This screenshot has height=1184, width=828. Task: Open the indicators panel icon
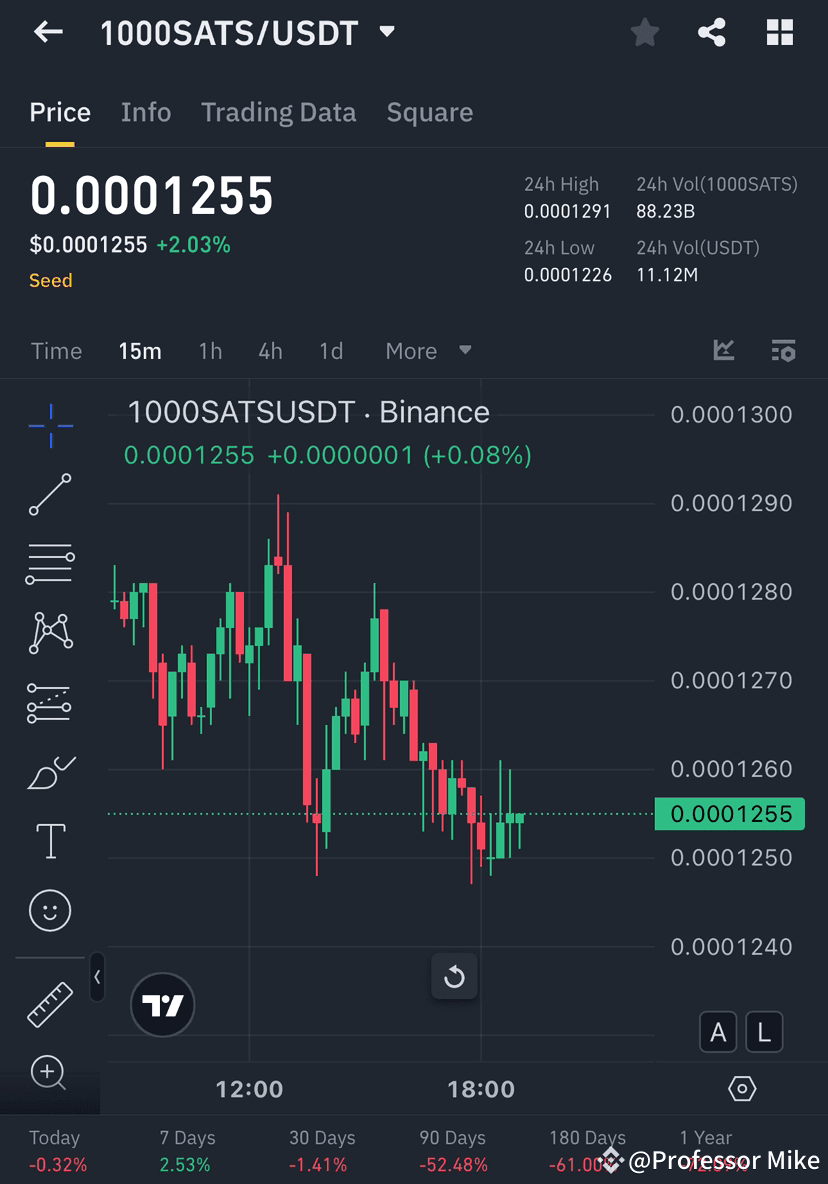(x=784, y=350)
